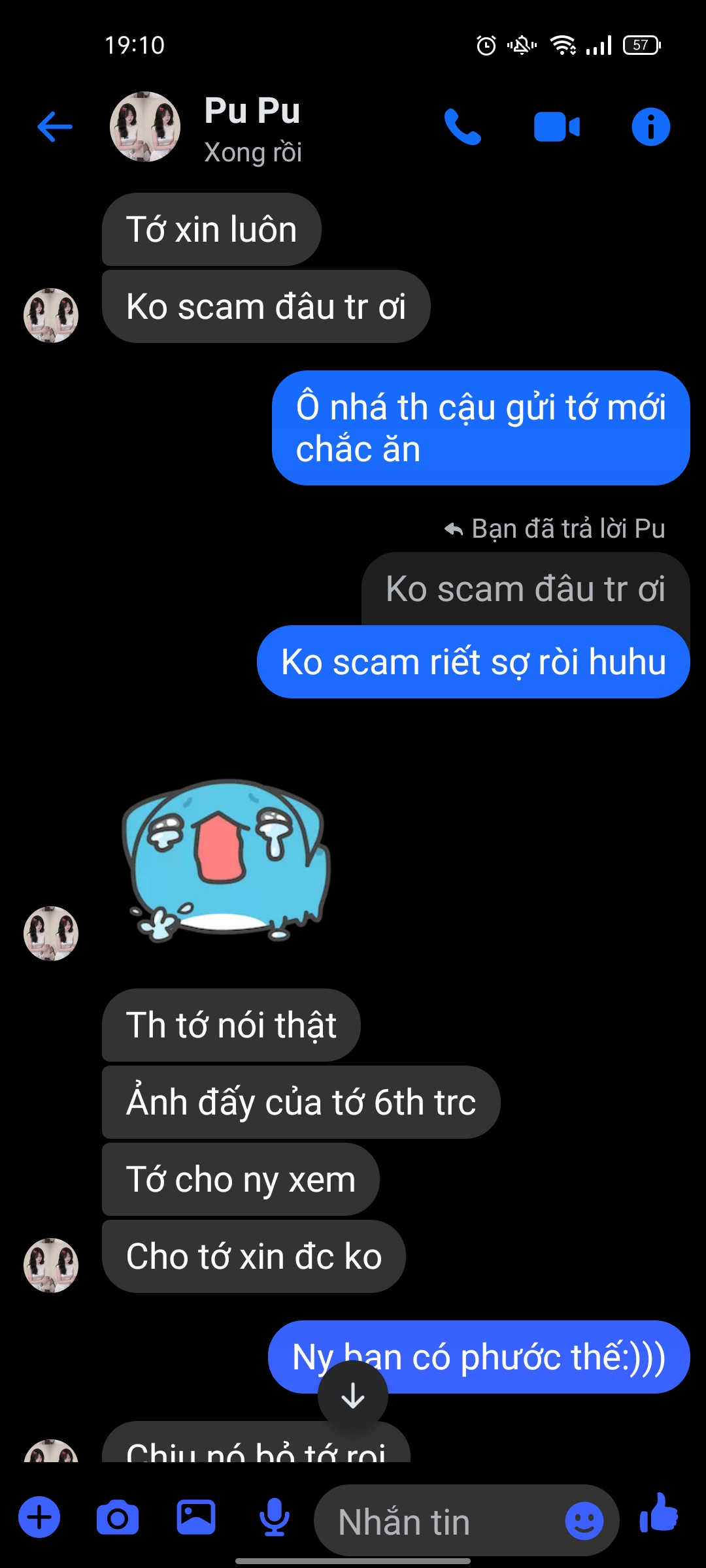Image resolution: width=706 pixels, height=1568 pixels.
Task: Open the plus menu for more actions
Action: pyautogui.click(x=39, y=1517)
